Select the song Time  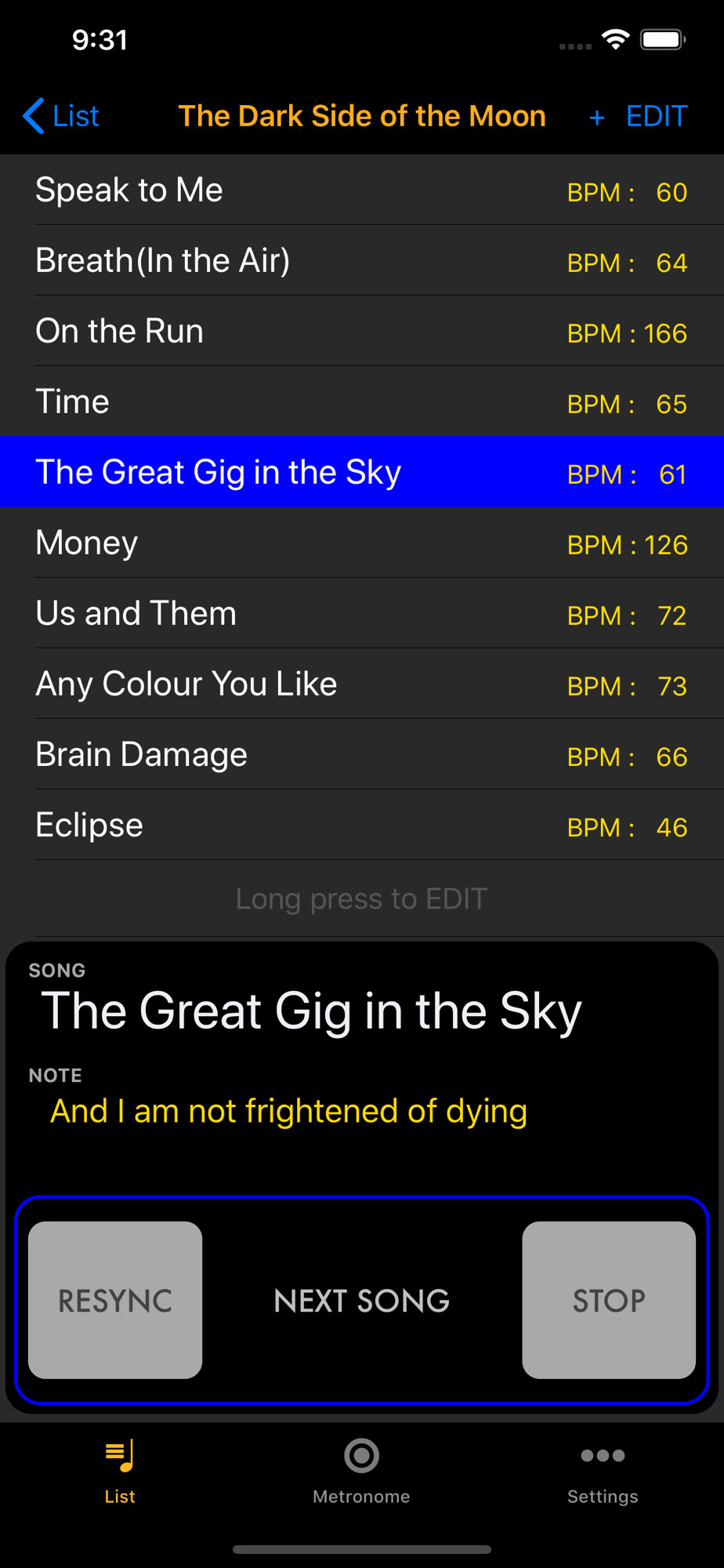pyautogui.click(x=362, y=401)
